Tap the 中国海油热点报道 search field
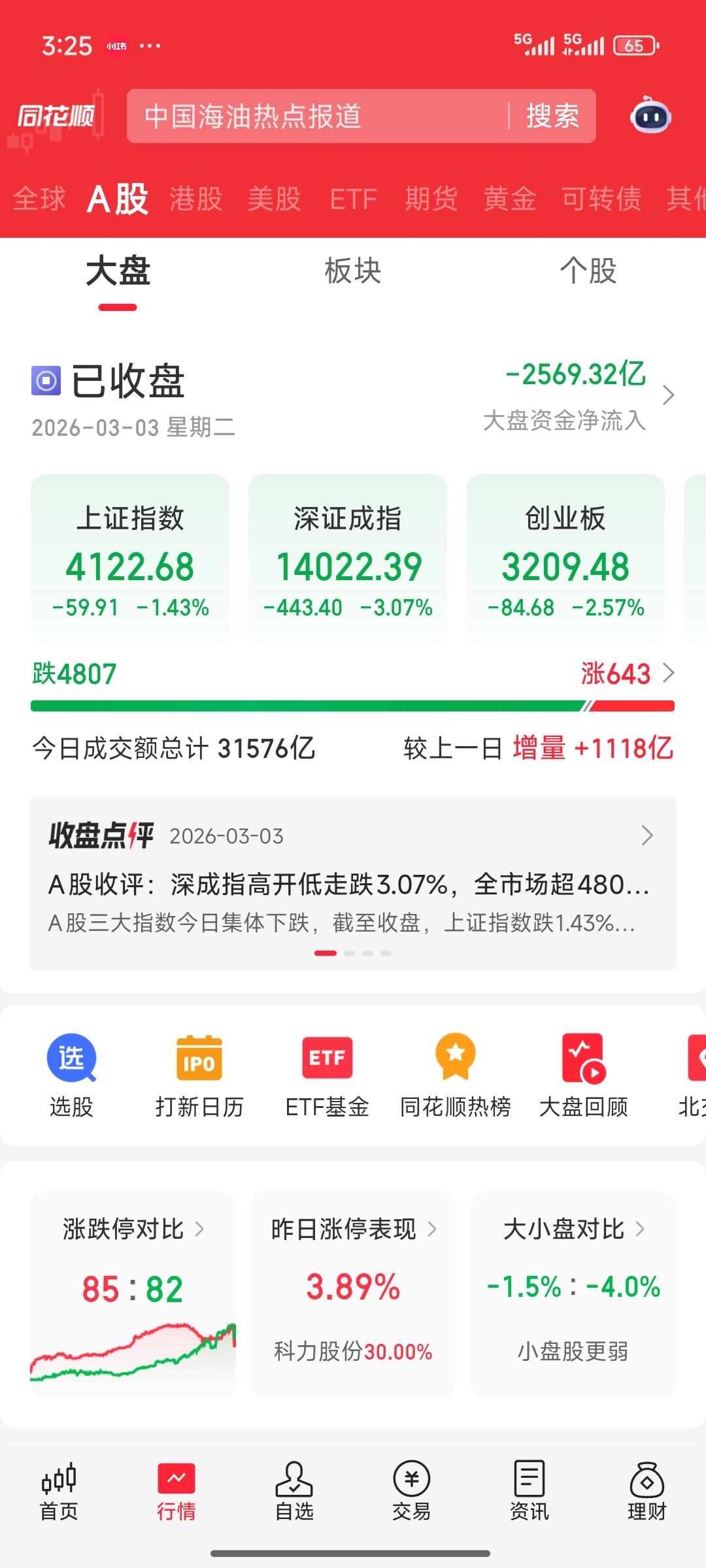 pyautogui.click(x=314, y=116)
